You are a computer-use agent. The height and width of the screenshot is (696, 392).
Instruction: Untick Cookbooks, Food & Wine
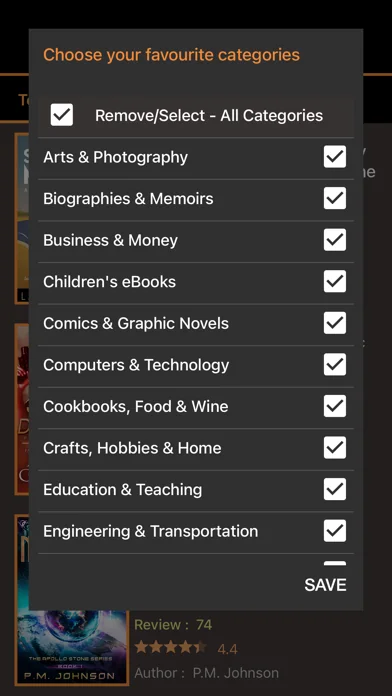click(x=335, y=406)
